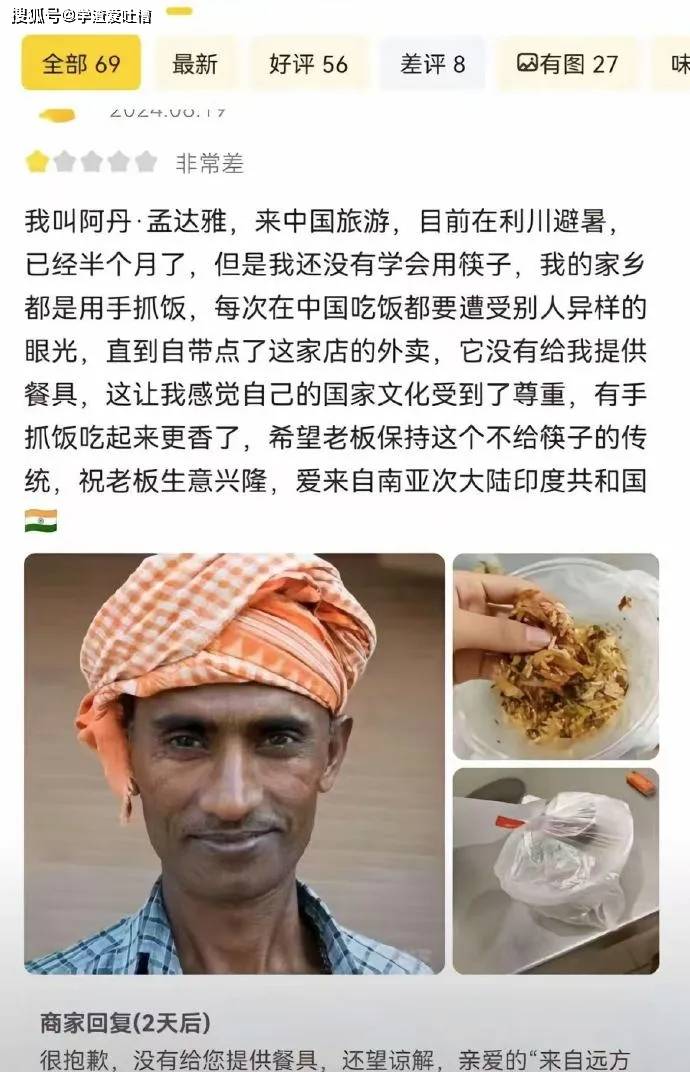Viewport: 690px width, 1072px height.
Task: Show 好评 56 positive reviews
Action: pyautogui.click(x=308, y=64)
